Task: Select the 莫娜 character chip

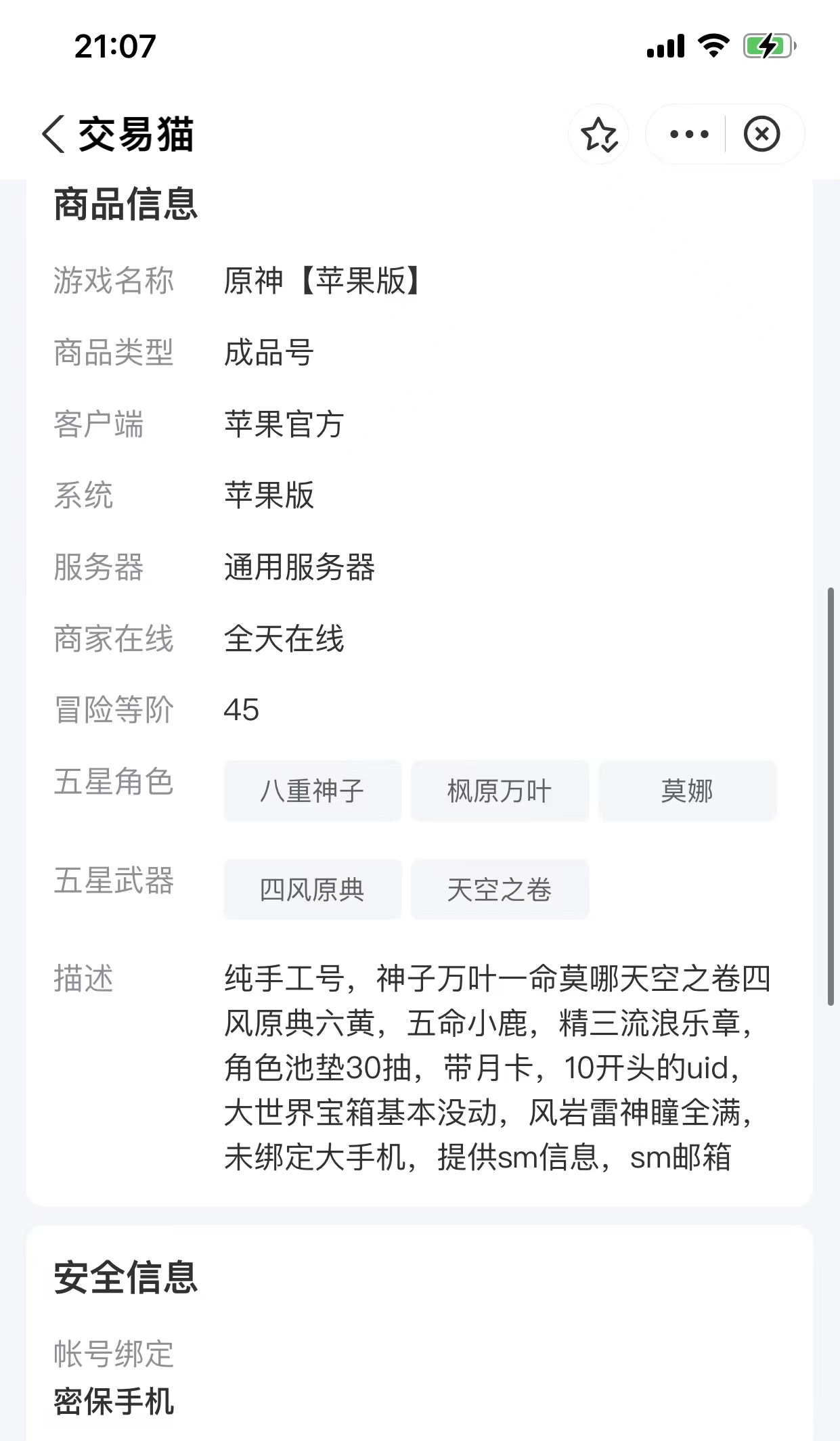Action: pyautogui.click(x=687, y=791)
